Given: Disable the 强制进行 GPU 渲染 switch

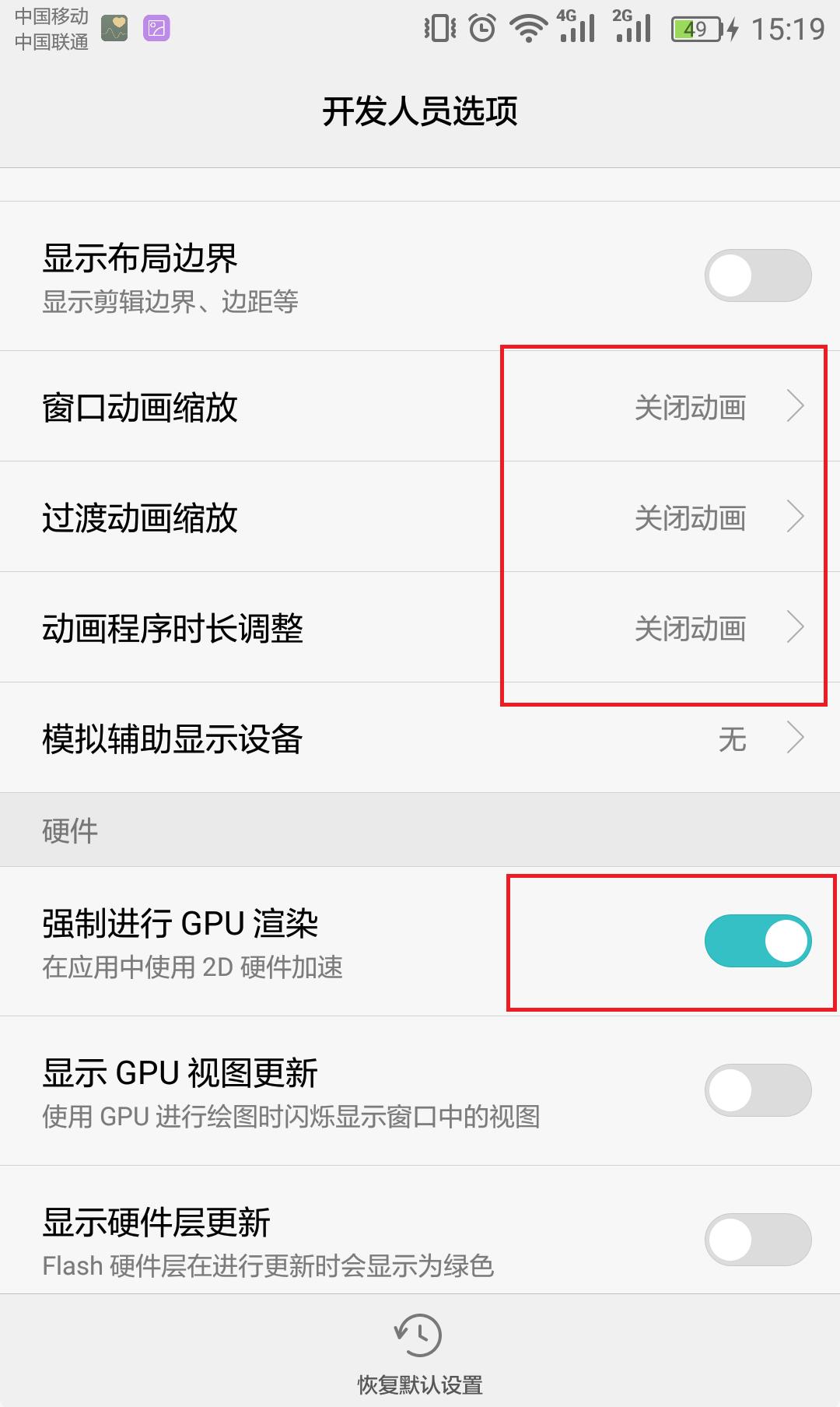Looking at the screenshot, I should (757, 939).
